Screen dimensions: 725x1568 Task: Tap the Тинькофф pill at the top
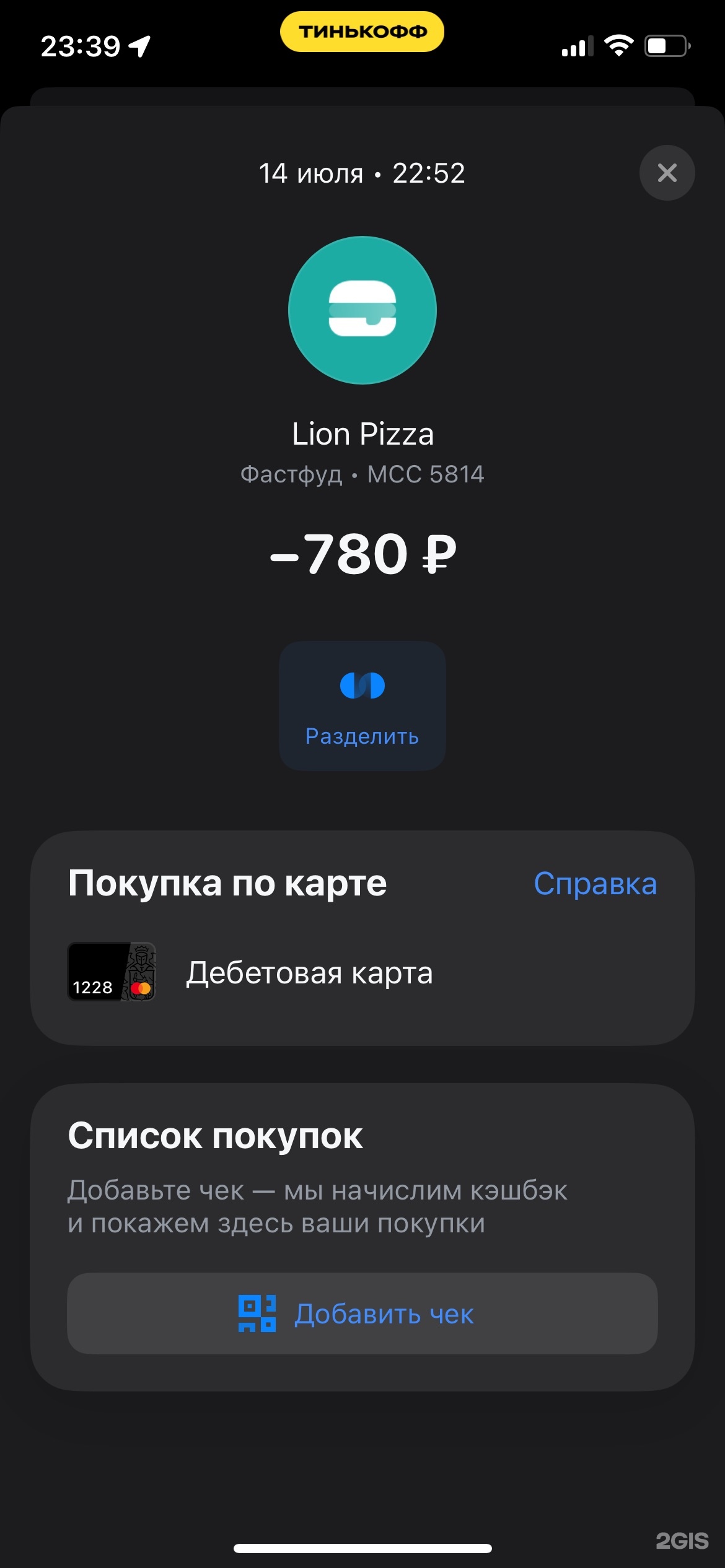coord(362,32)
